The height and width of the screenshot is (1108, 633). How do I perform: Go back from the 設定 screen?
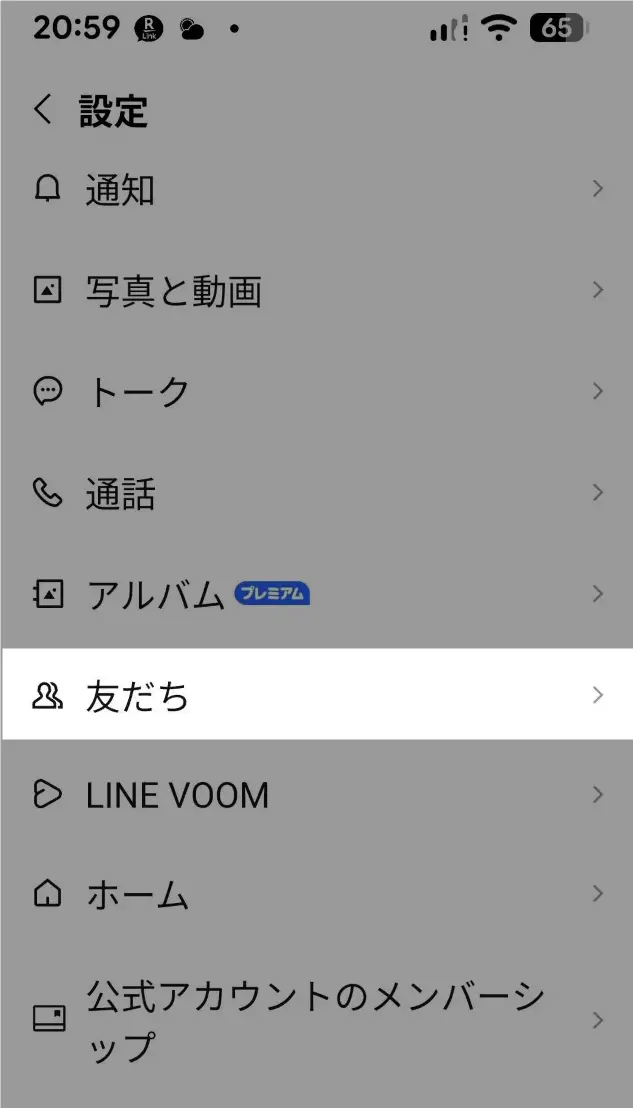(43, 109)
